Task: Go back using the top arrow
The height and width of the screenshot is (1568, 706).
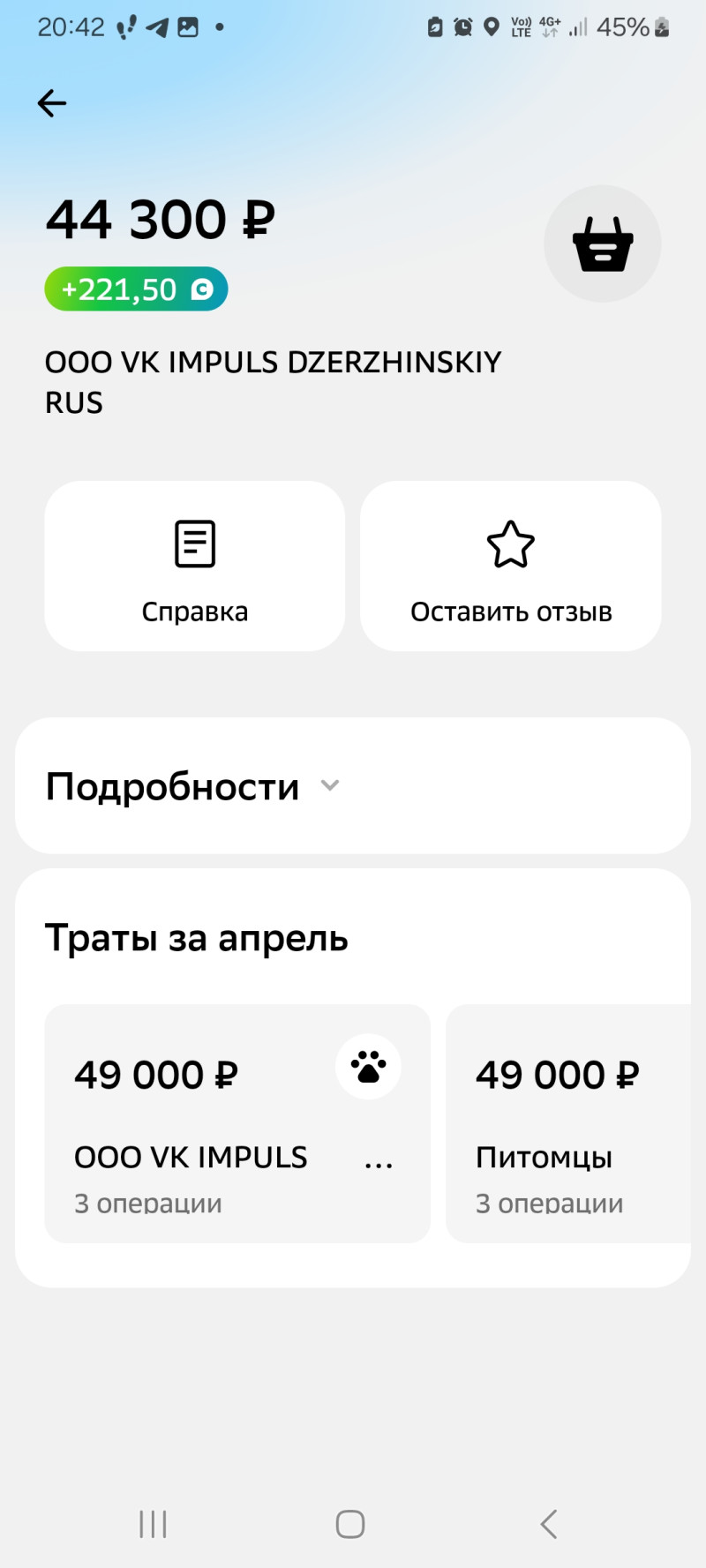Action: click(x=52, y=104)
